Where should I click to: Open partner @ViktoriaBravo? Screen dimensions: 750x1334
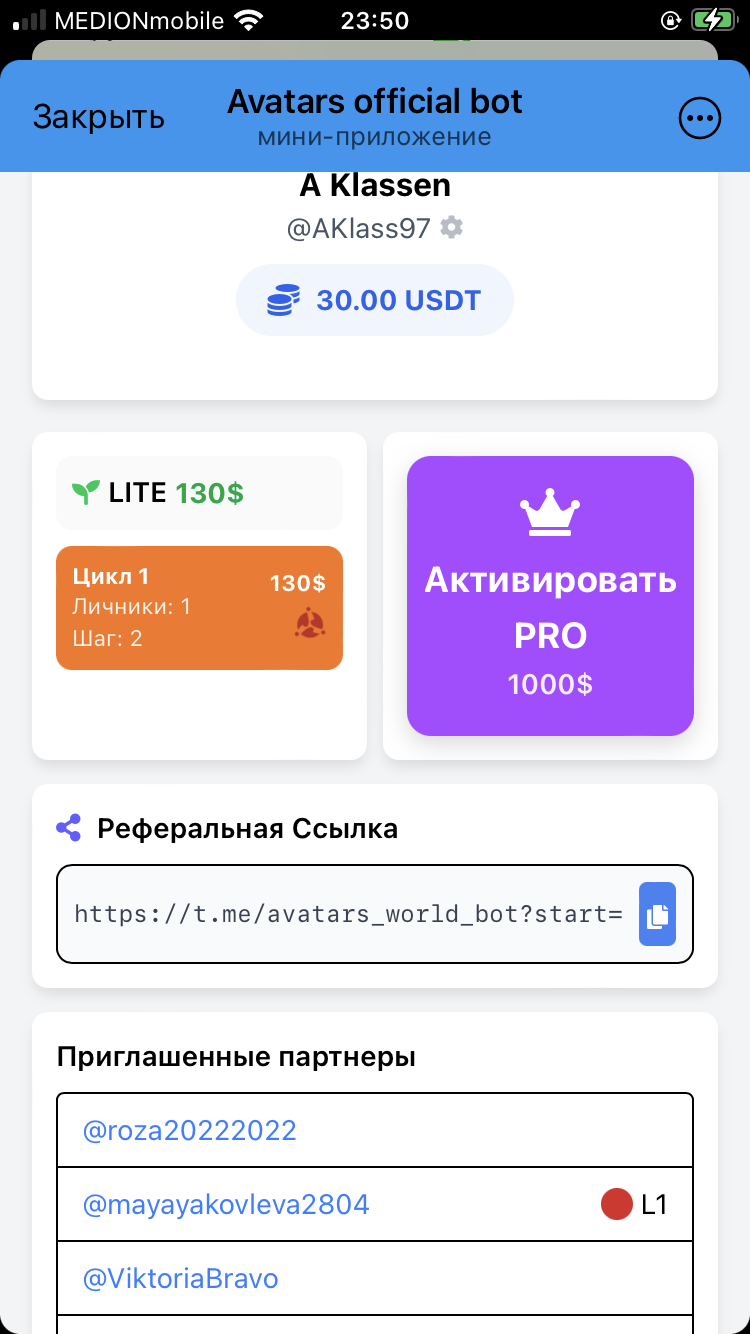(181, 1278)
